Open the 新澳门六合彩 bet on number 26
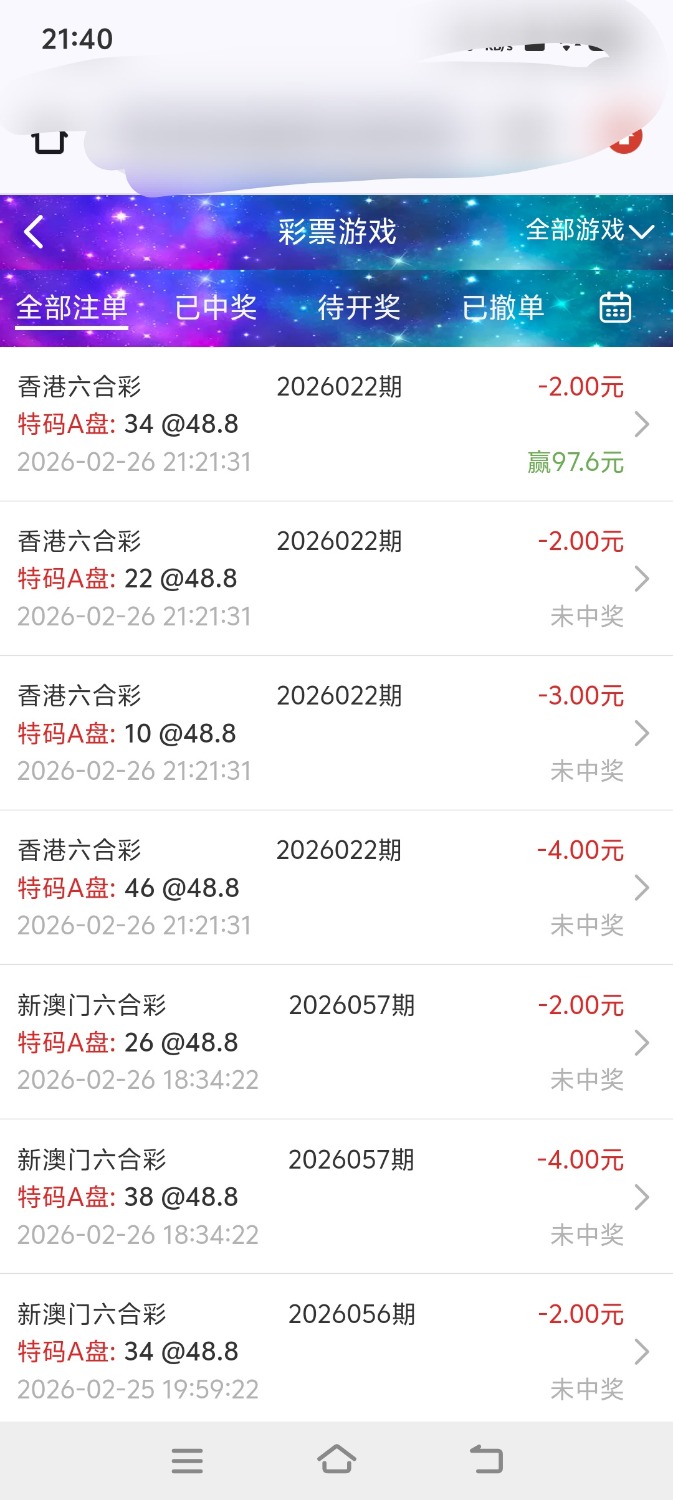This screenshot has height=1500, width=673. tap(336, 1042)
